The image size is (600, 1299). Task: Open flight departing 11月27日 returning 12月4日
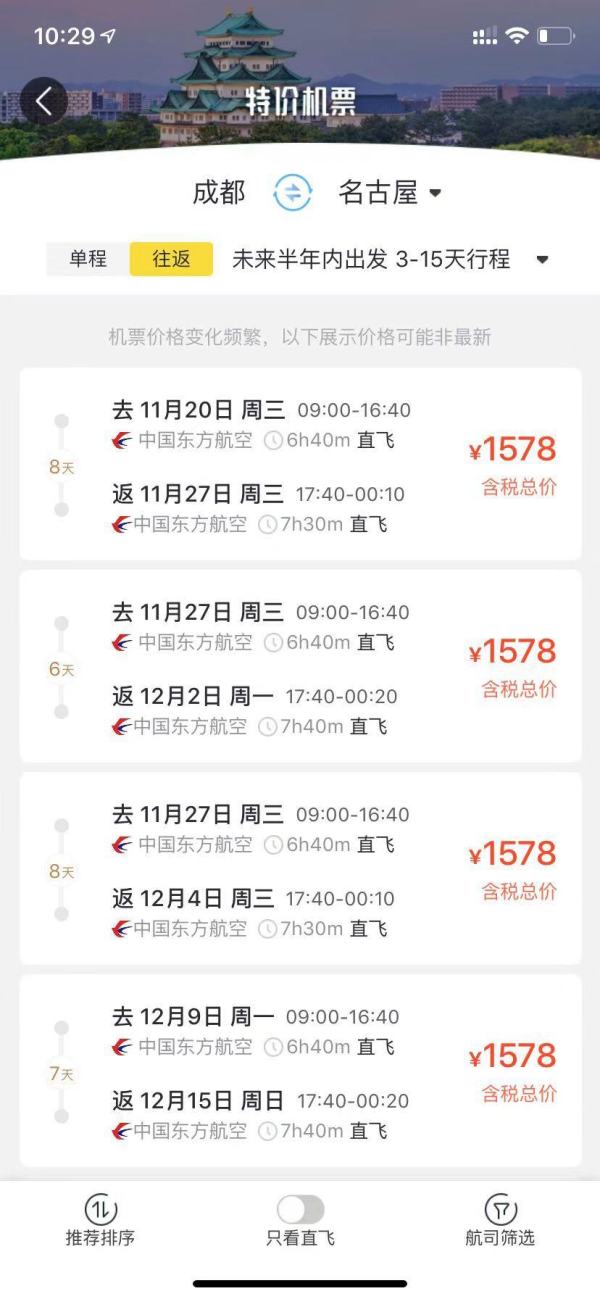[x=300, y=868]
